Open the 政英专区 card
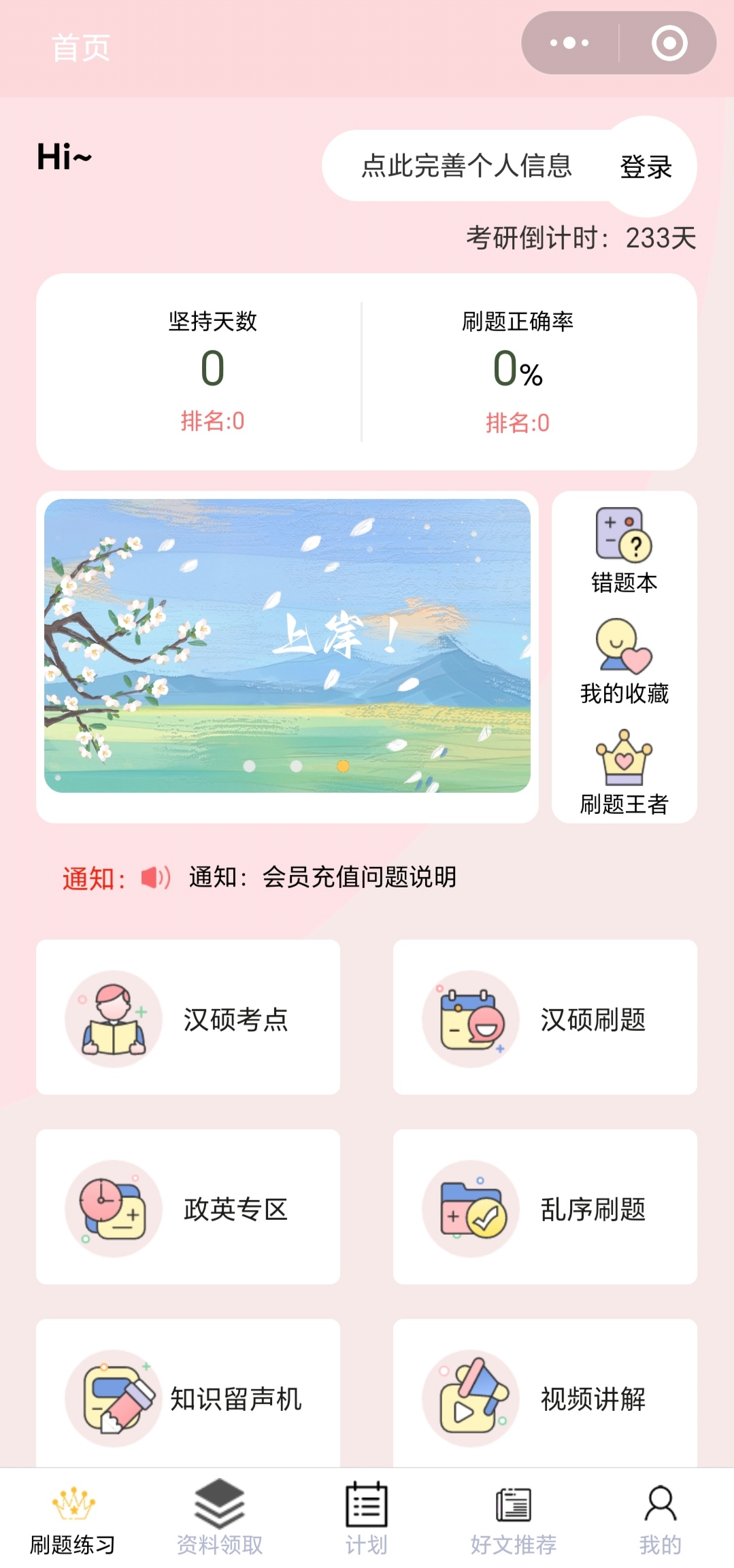This screenshot has height=1568, width=734. click(x=188, y=1207)
